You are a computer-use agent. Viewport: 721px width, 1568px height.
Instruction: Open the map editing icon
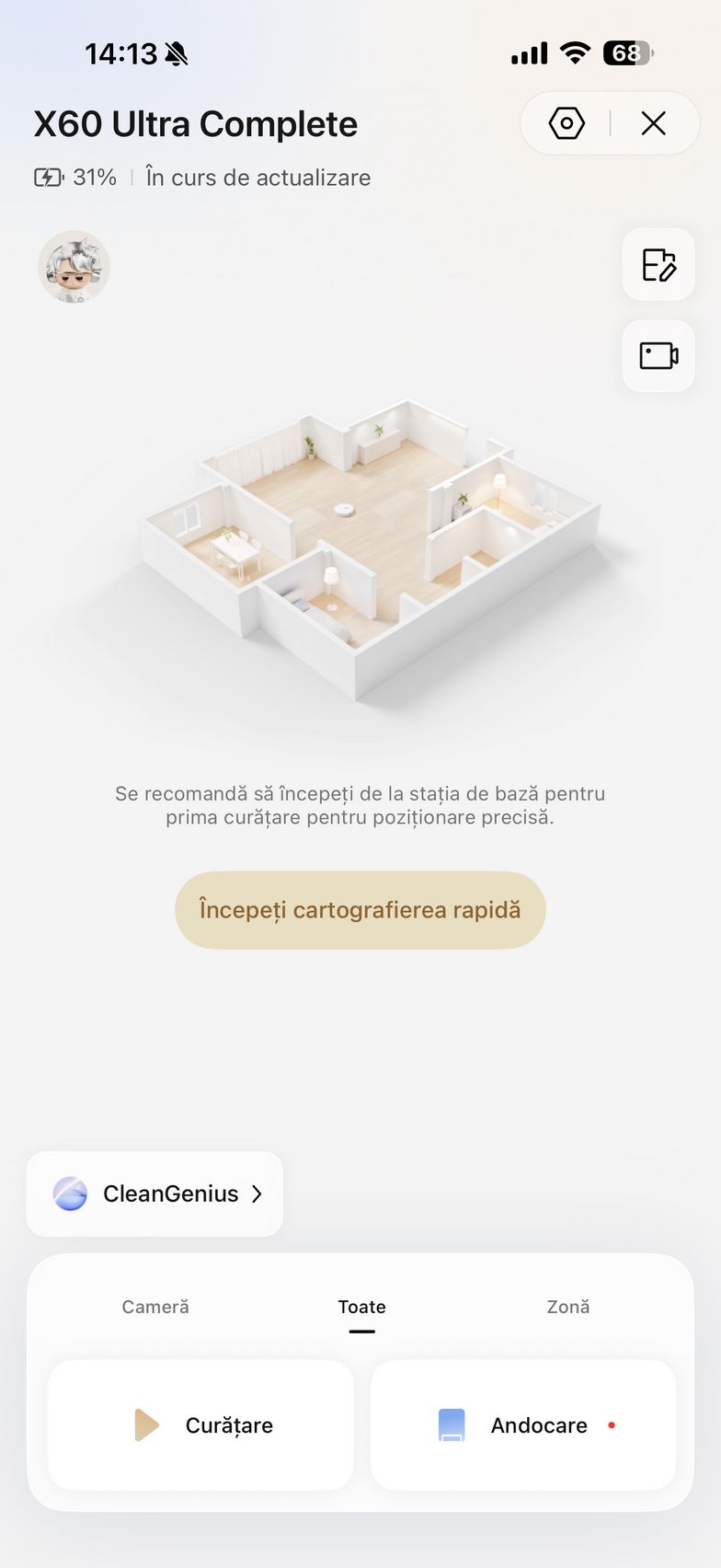(658, 265)
